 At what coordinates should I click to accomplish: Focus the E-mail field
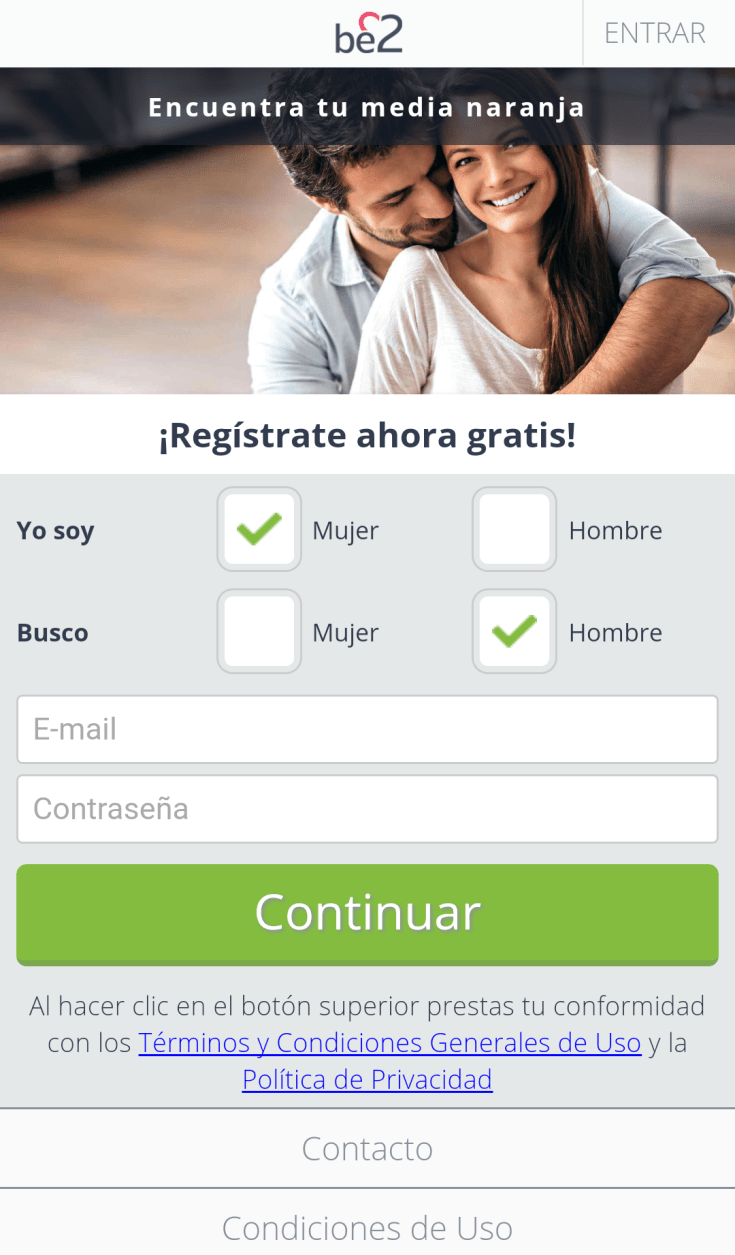367,729
